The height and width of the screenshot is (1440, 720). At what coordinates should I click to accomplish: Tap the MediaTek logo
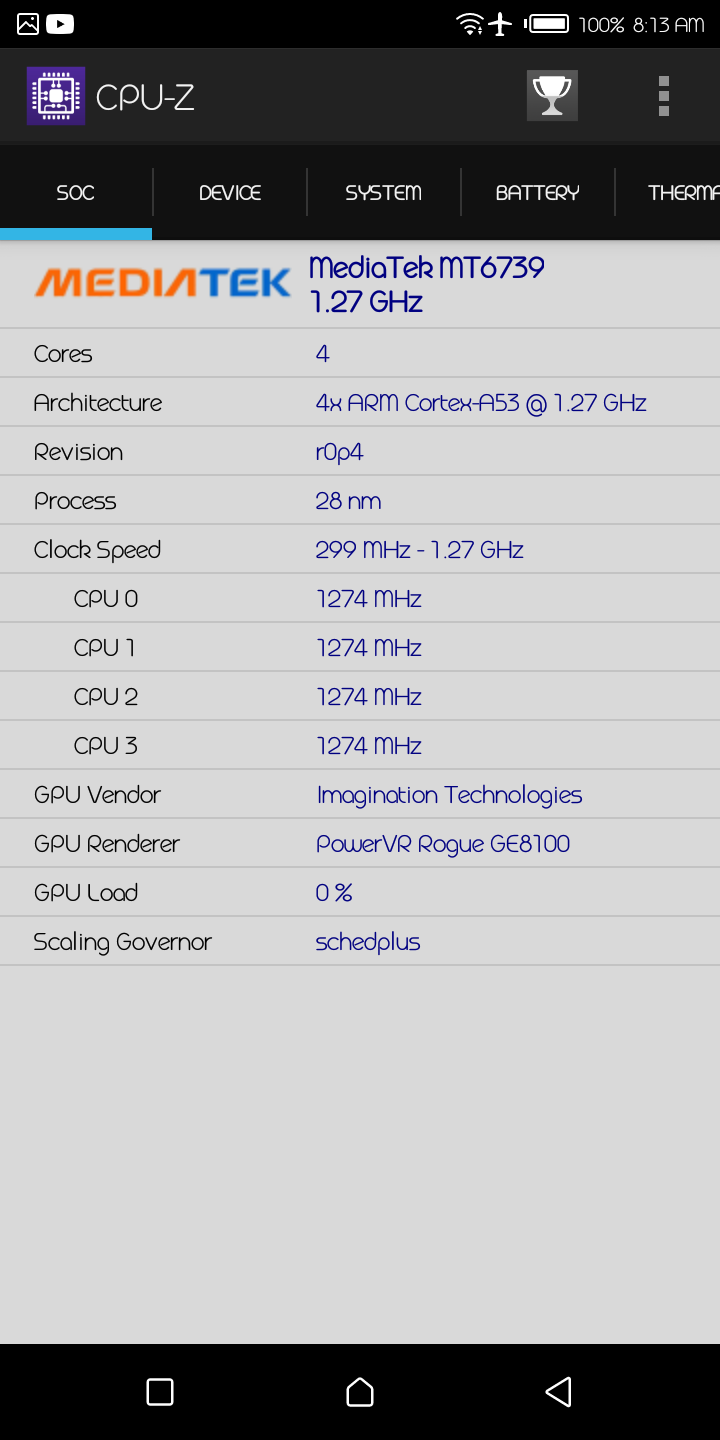(x=162, y=283)
